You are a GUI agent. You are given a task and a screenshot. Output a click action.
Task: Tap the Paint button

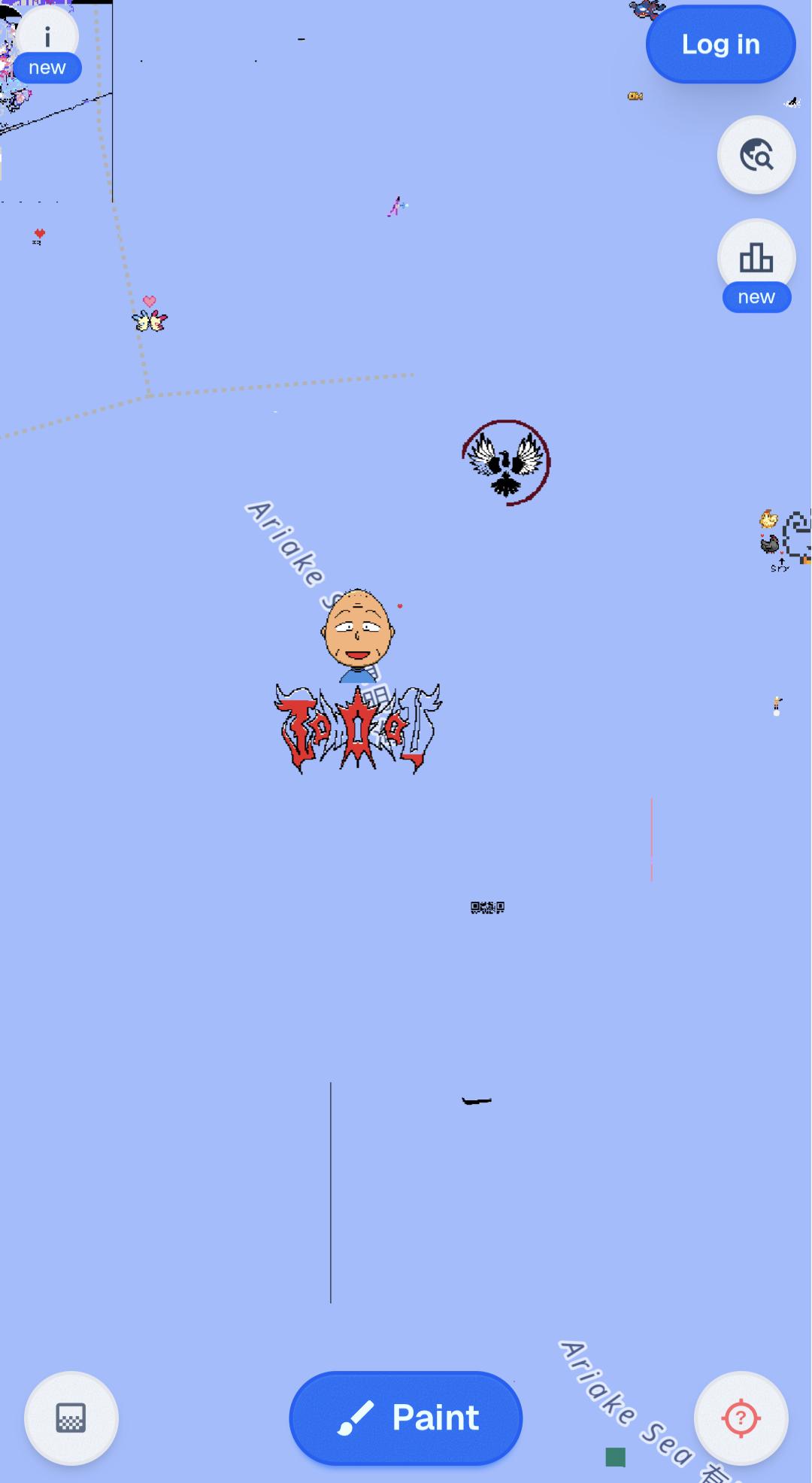(x=406, y=1418)
